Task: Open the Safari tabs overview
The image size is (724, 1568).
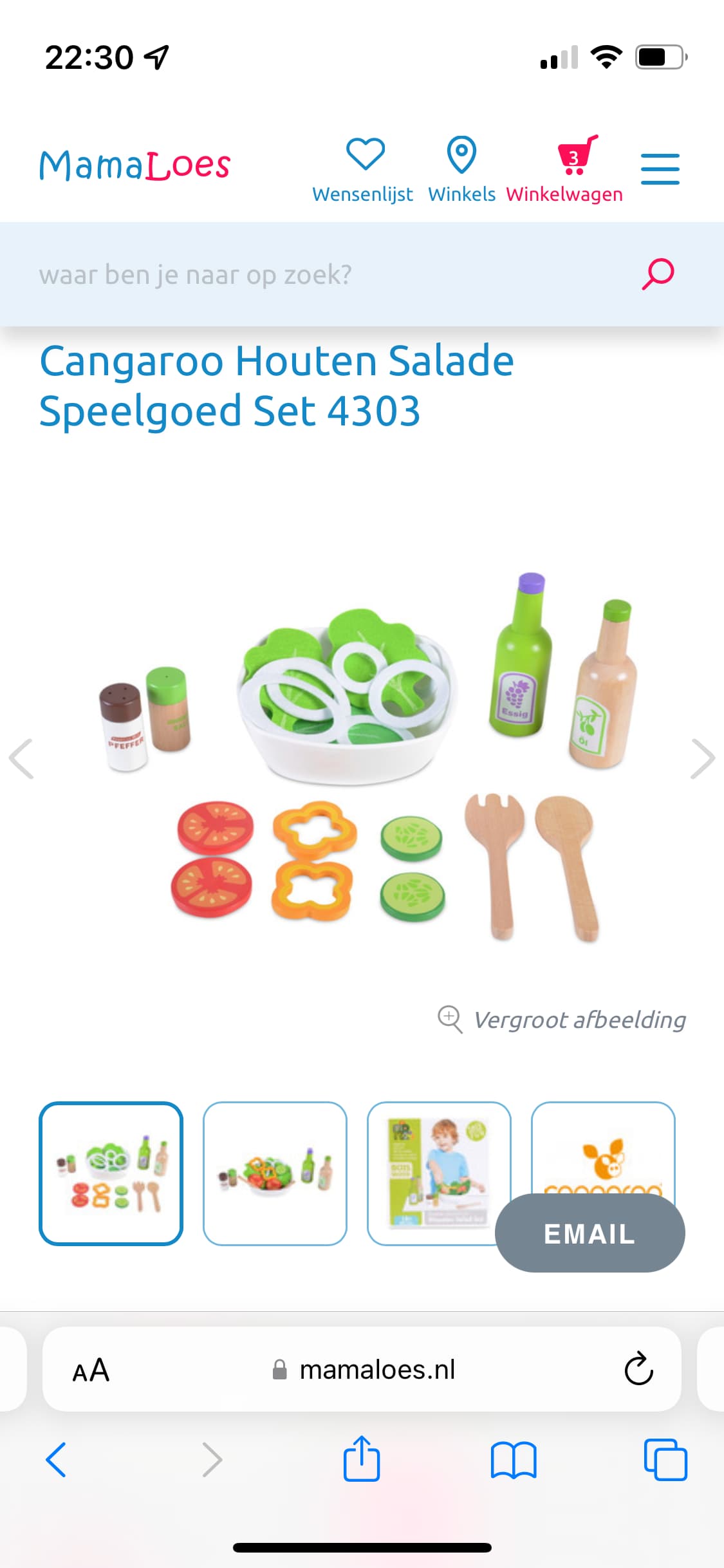Action: (665, 1460)
